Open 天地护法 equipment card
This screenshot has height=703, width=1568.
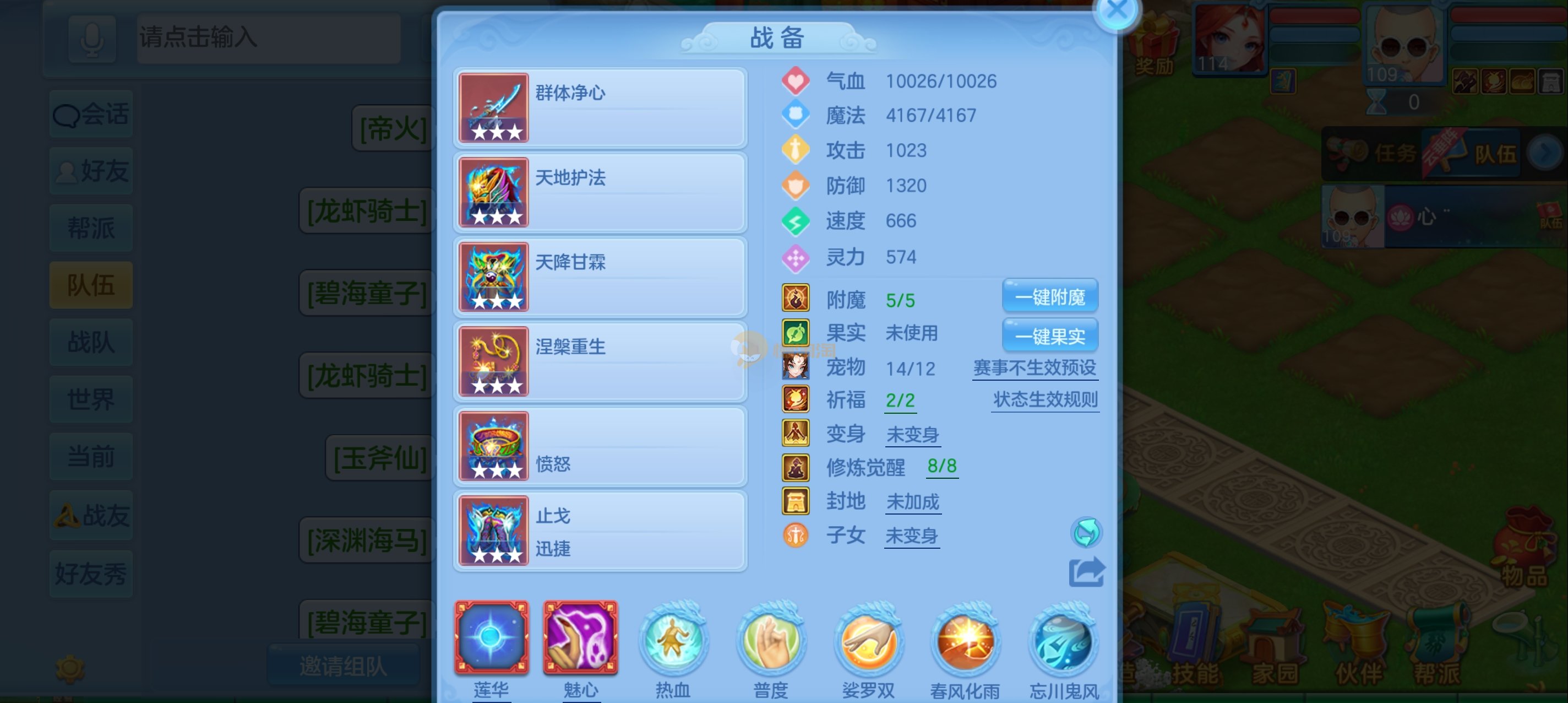600,192
